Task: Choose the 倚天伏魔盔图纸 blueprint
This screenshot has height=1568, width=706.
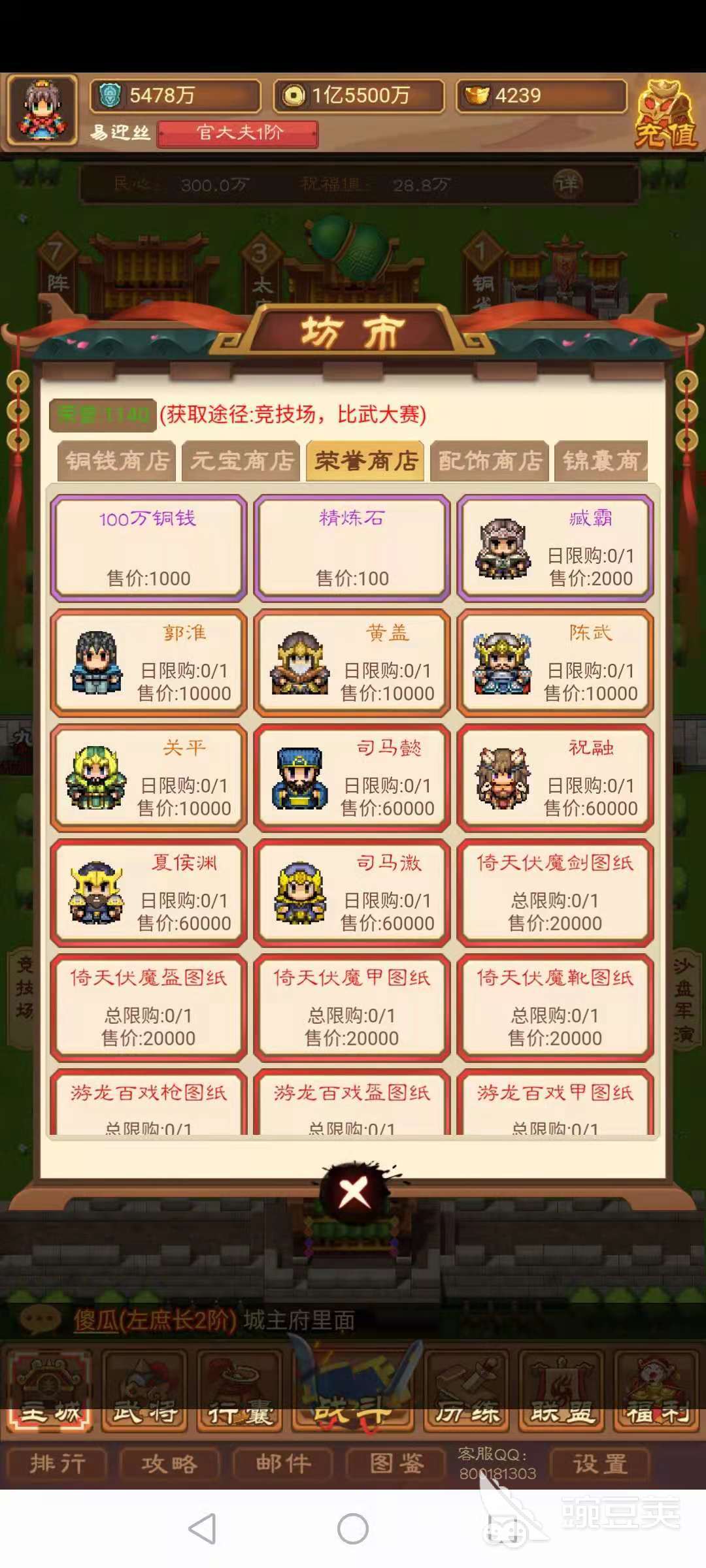Action: (148, 1007)
